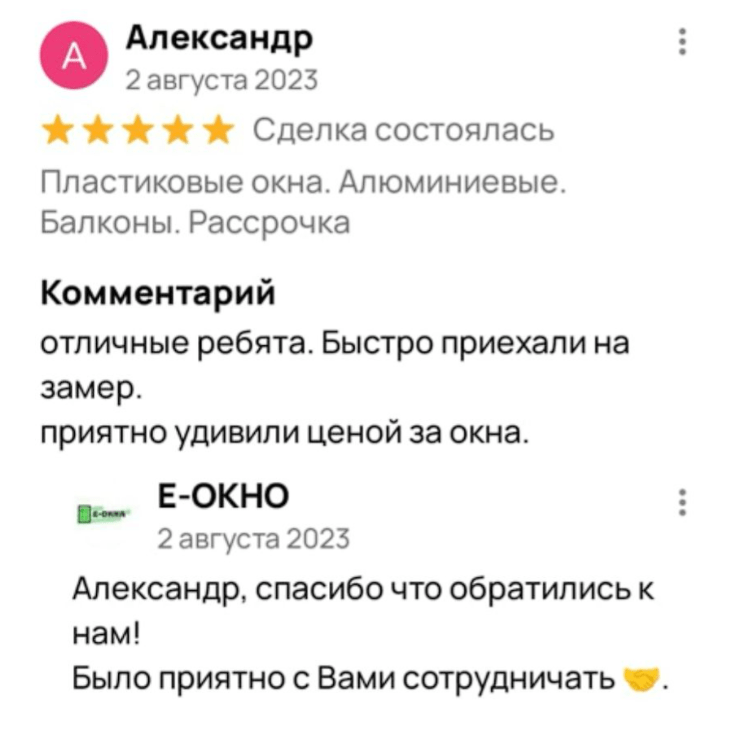Open the Е-ОКНО seller profile
This screenshot has height=749, width=749.
224,496
